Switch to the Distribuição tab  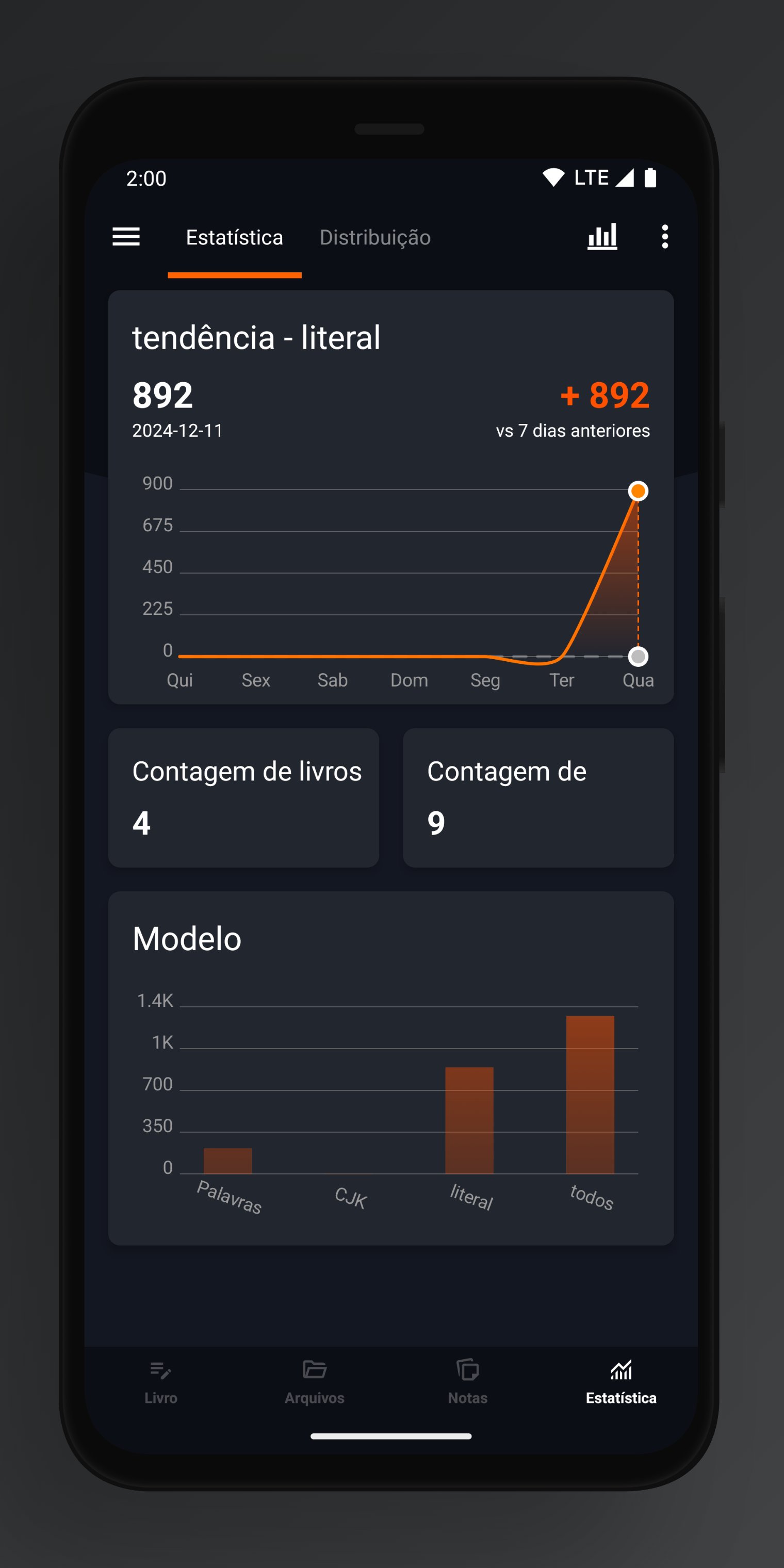[375, 237]
